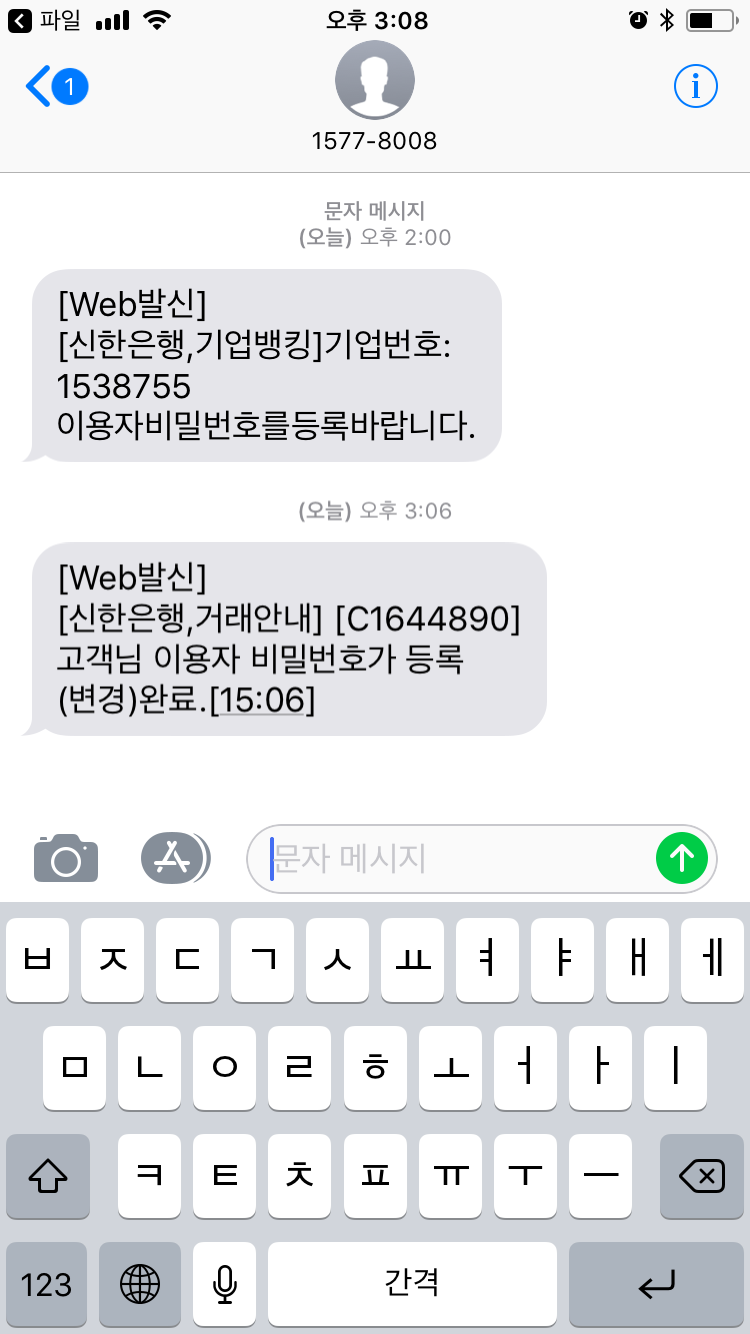Go back to the message list

tap(56, 87)
